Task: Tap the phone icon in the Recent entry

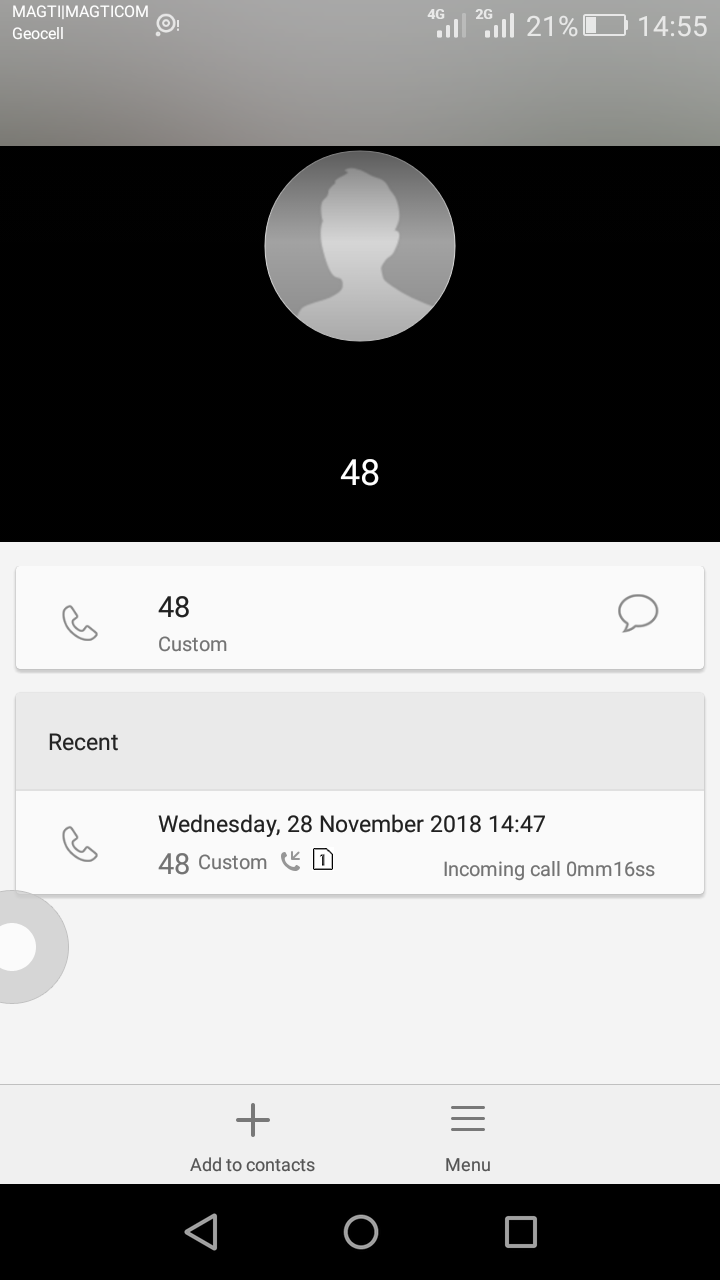Action: tap(80, 843)
